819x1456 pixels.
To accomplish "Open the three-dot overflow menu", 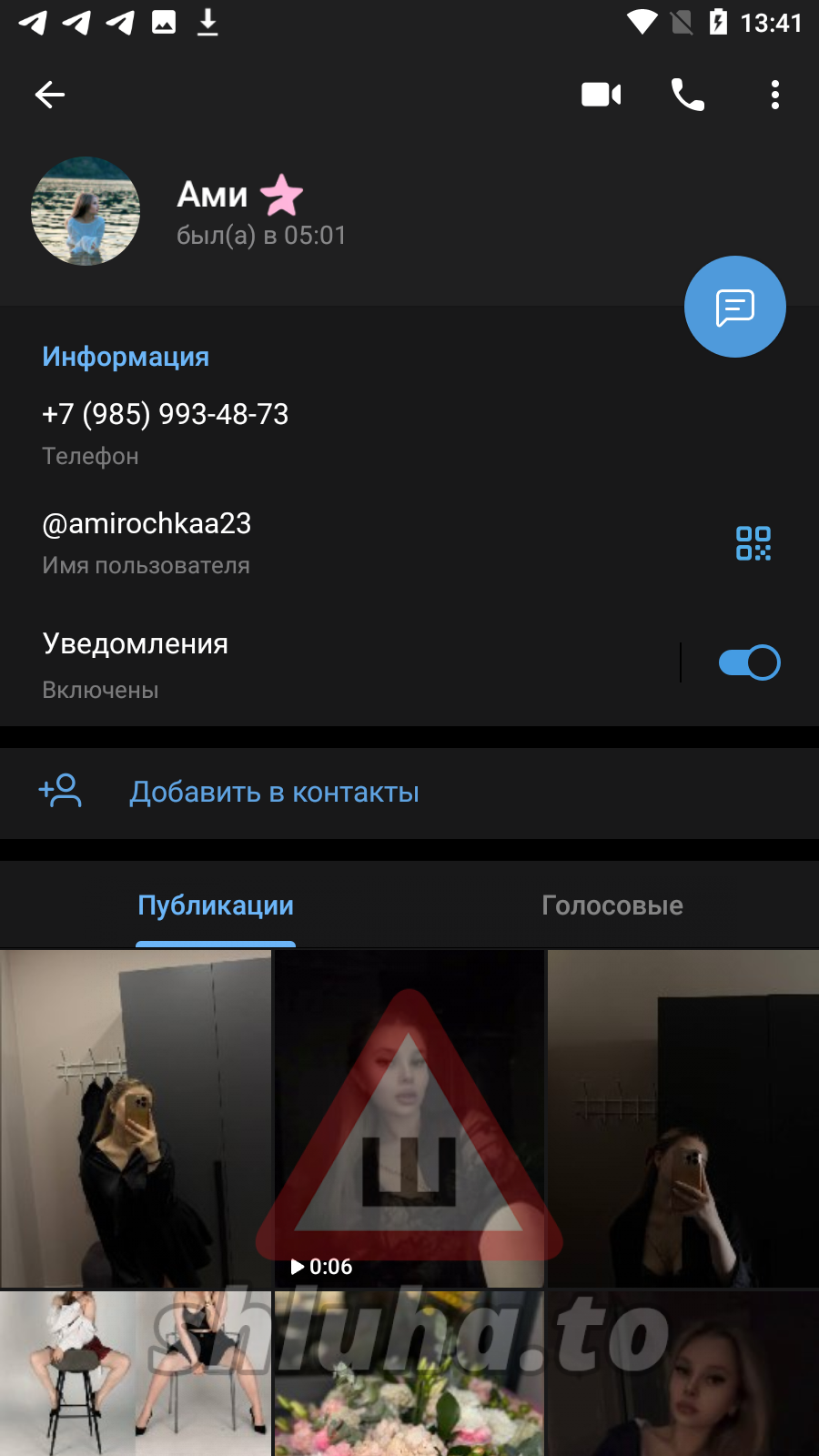I will tap(774, 95).
